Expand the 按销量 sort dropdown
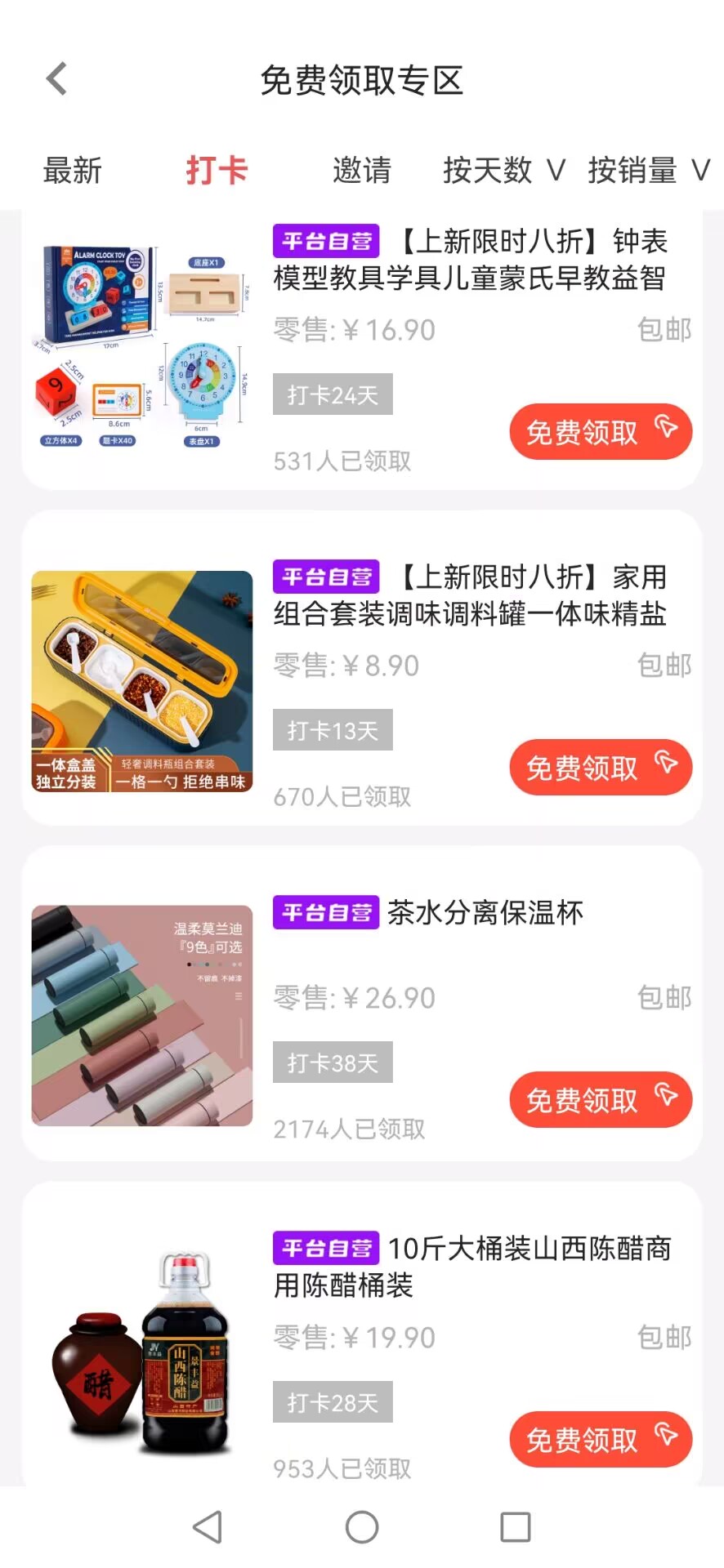Screen dimensions: 724x1568 point(648,171)
